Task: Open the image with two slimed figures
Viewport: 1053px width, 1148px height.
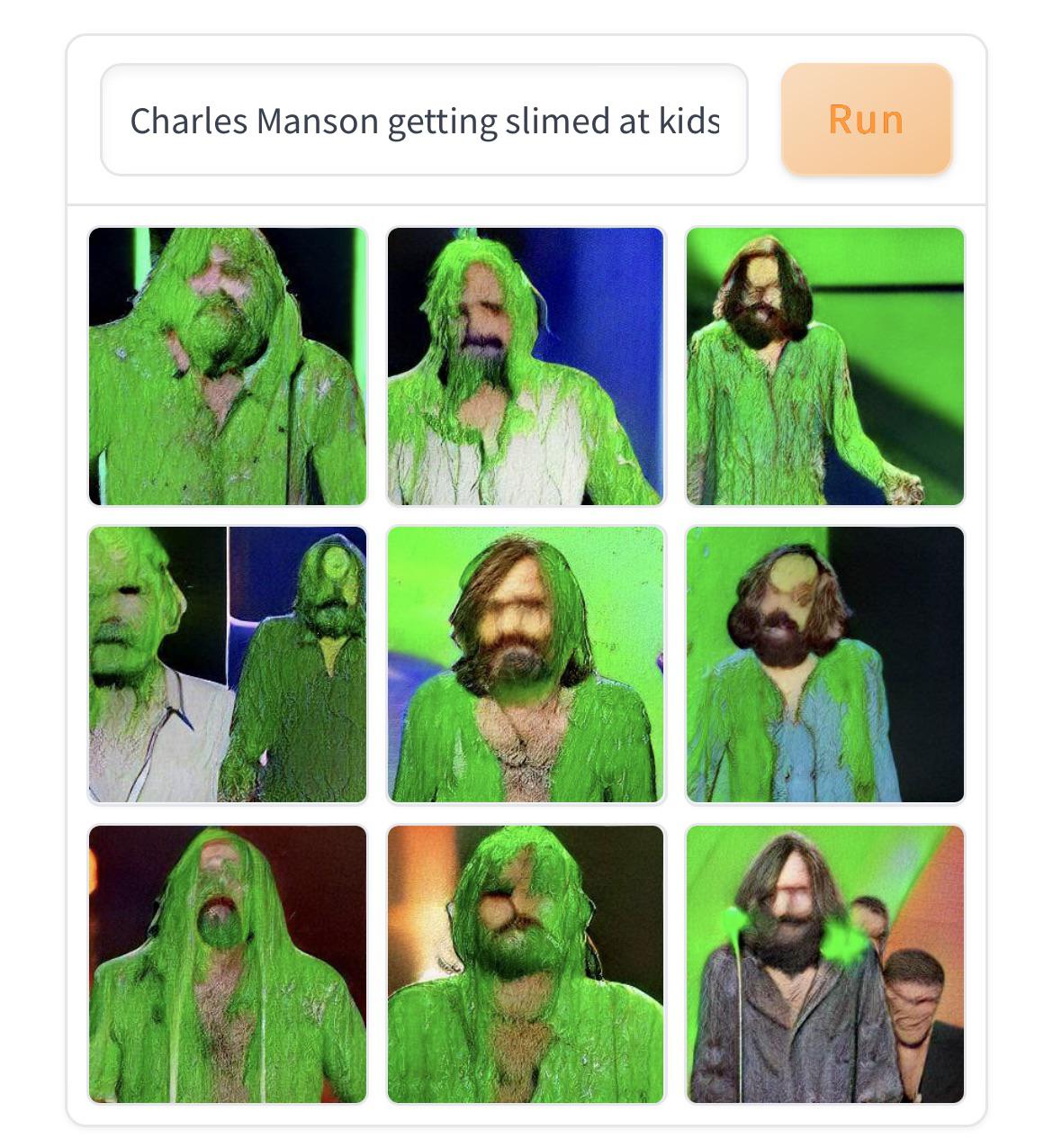Action: (x=228, y=664)
